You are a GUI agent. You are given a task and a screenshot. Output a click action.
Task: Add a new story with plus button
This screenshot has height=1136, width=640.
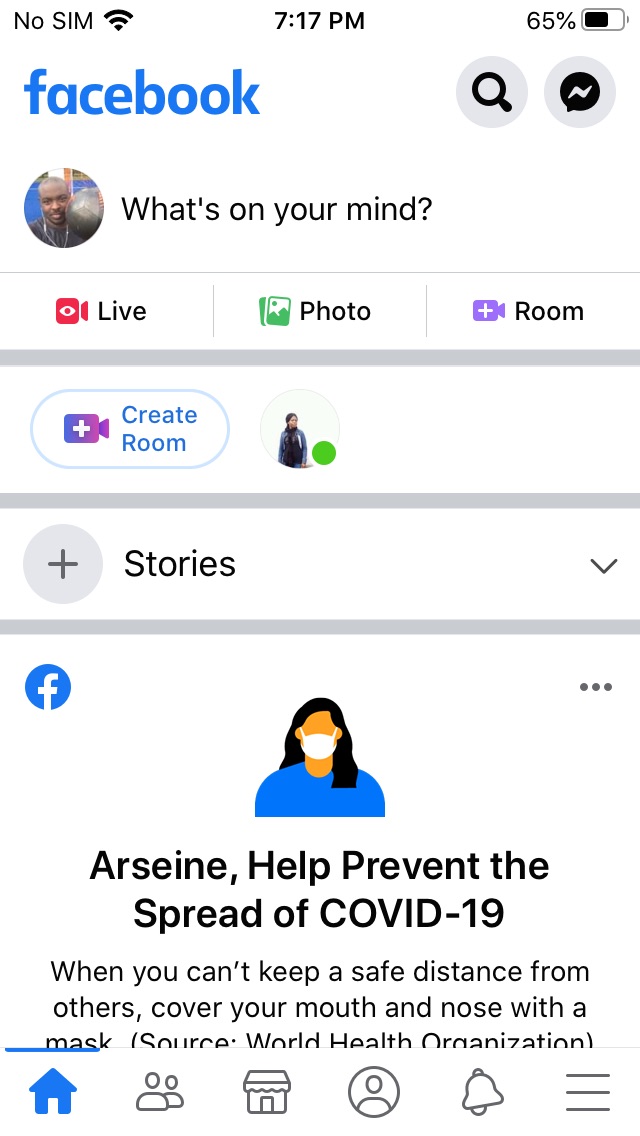[x=63, y=564]
